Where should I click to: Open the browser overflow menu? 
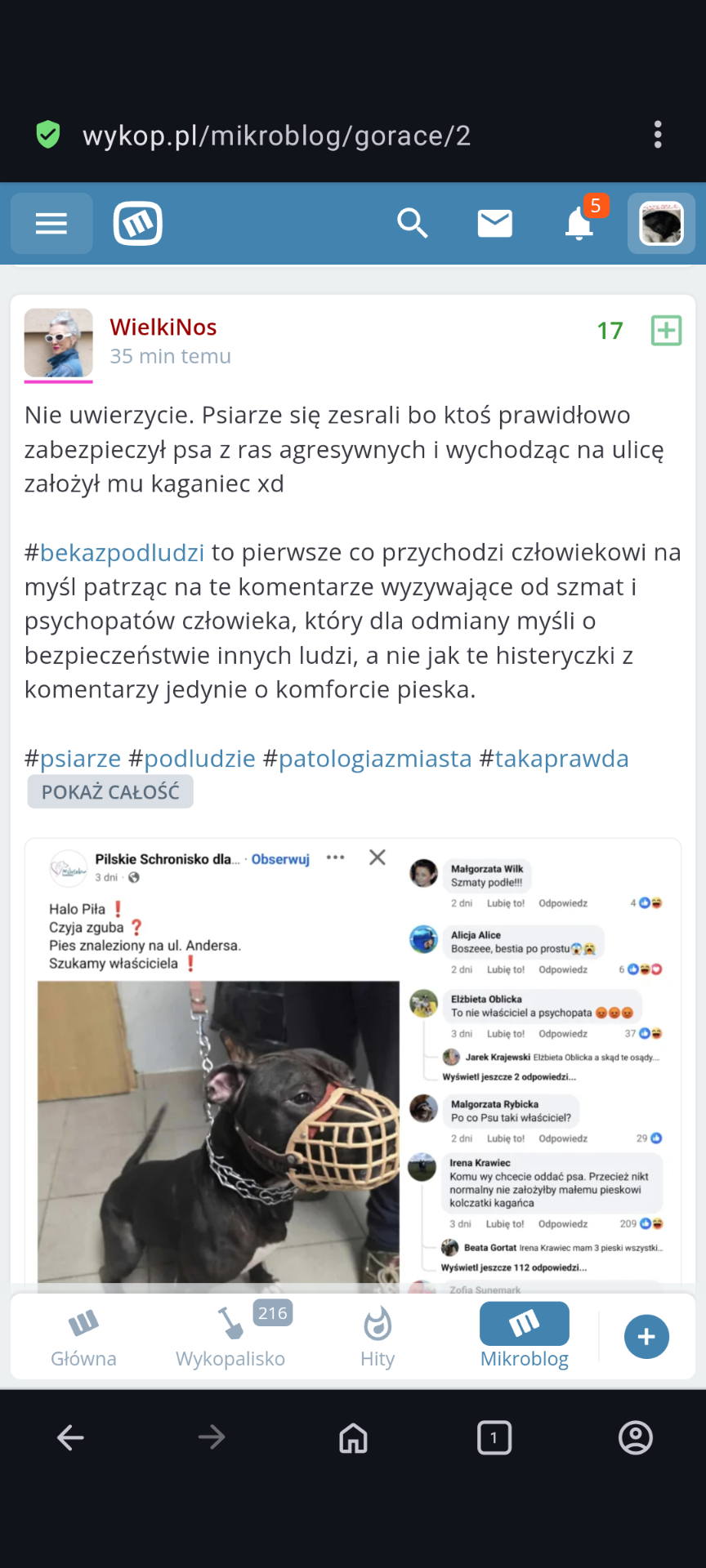tap(658, 135)
